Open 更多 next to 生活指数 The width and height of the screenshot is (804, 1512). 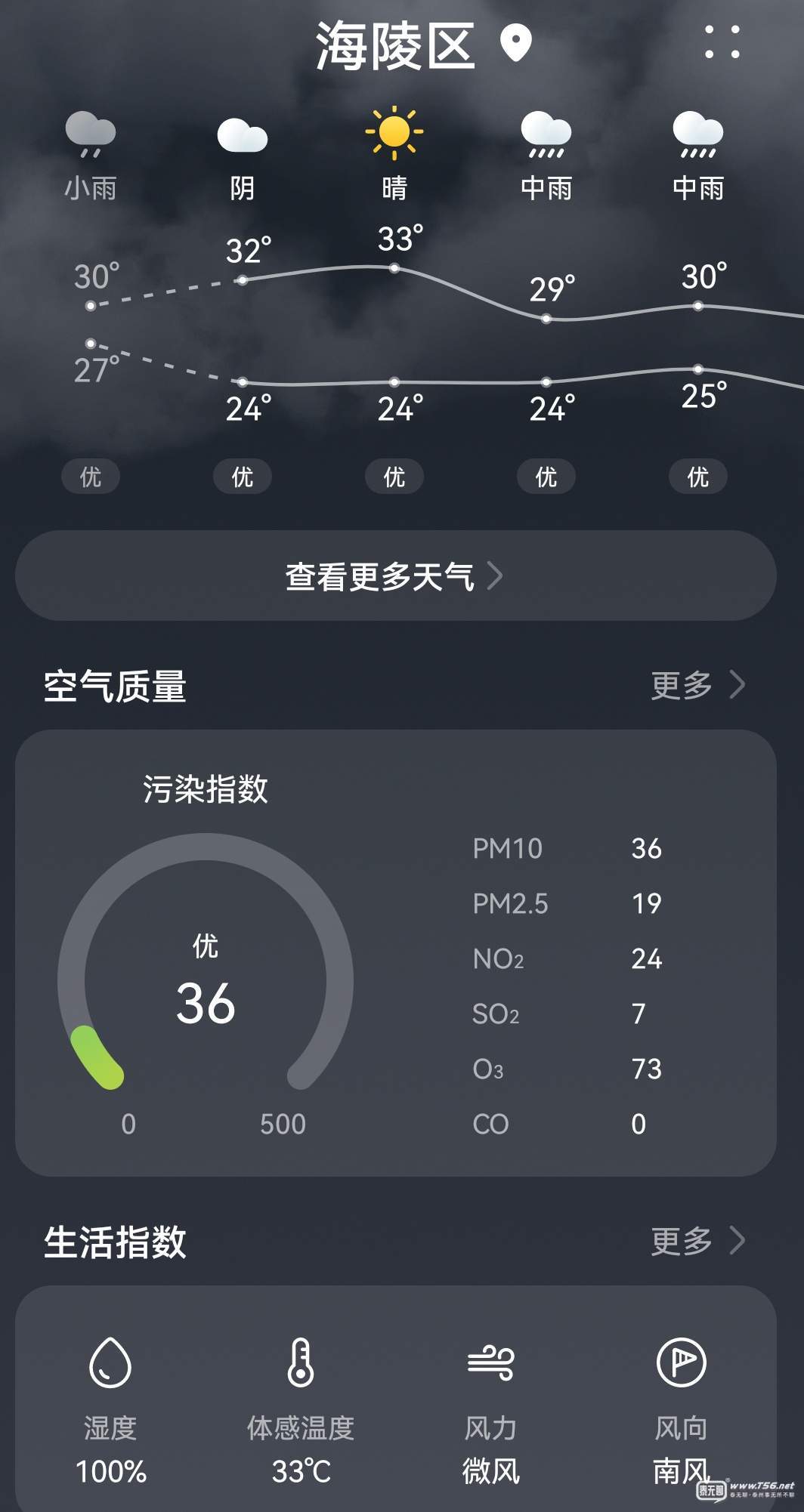pyautogui.click(x=697, y=1240)
